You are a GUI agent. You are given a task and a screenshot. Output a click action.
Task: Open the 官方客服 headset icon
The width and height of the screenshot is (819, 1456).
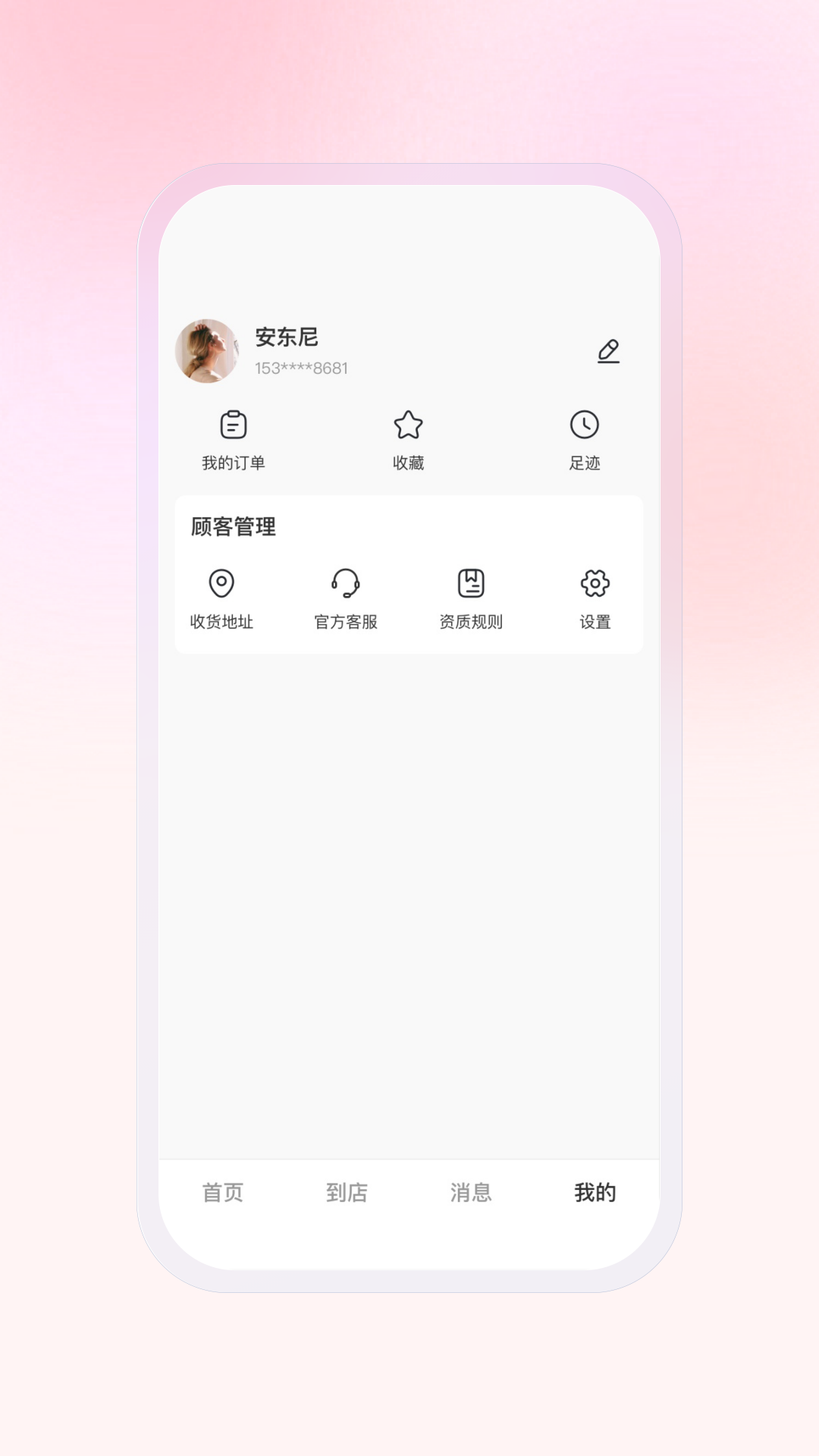point(345,584)
